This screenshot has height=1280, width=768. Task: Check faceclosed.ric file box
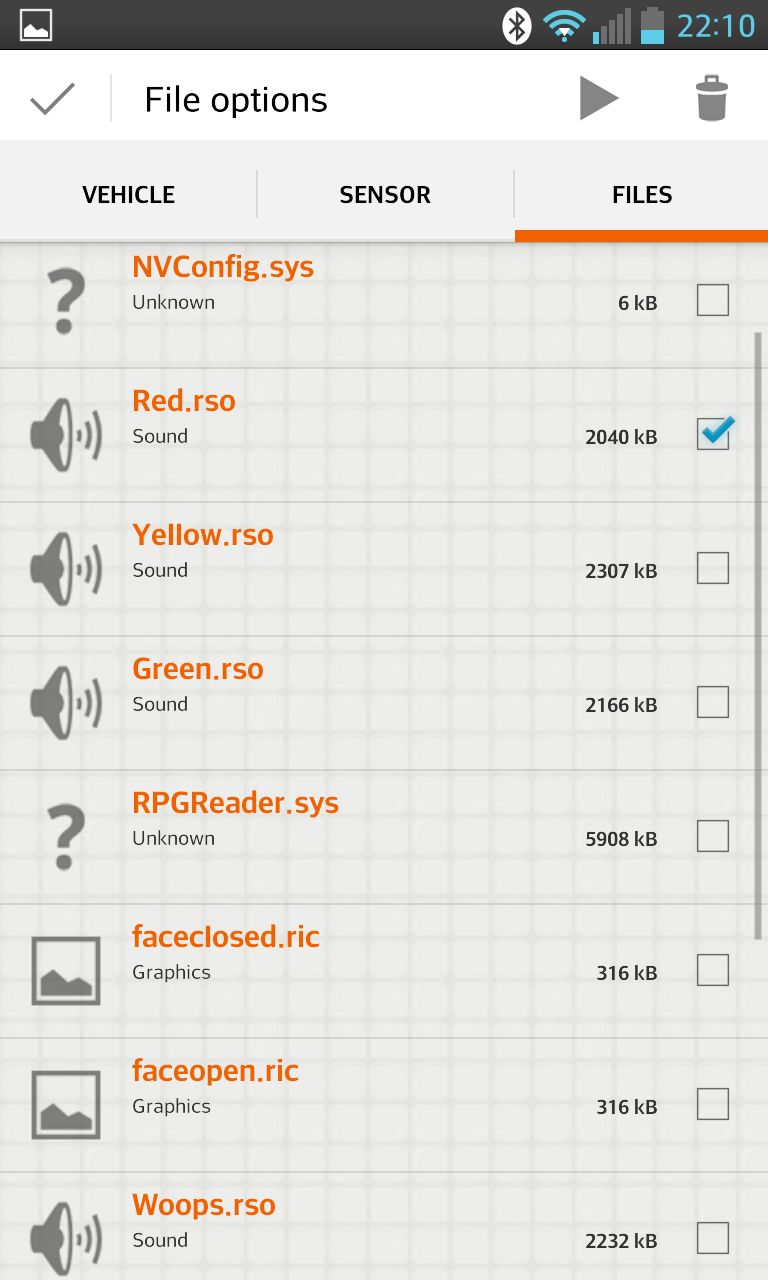(713, 970)
